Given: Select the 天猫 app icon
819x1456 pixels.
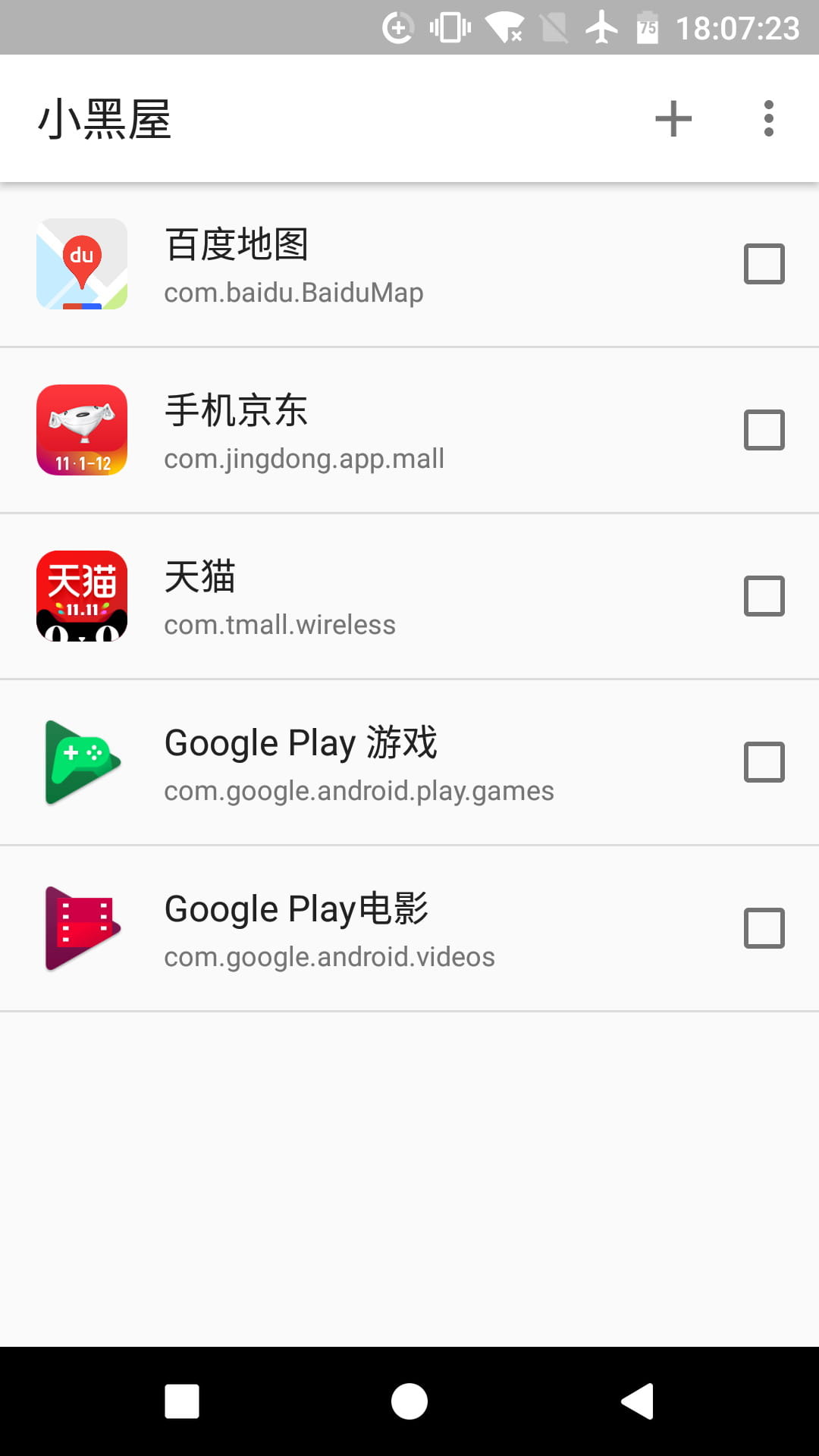Looking at the screenshot, I should pyautogui.click(x=81, y=596).
